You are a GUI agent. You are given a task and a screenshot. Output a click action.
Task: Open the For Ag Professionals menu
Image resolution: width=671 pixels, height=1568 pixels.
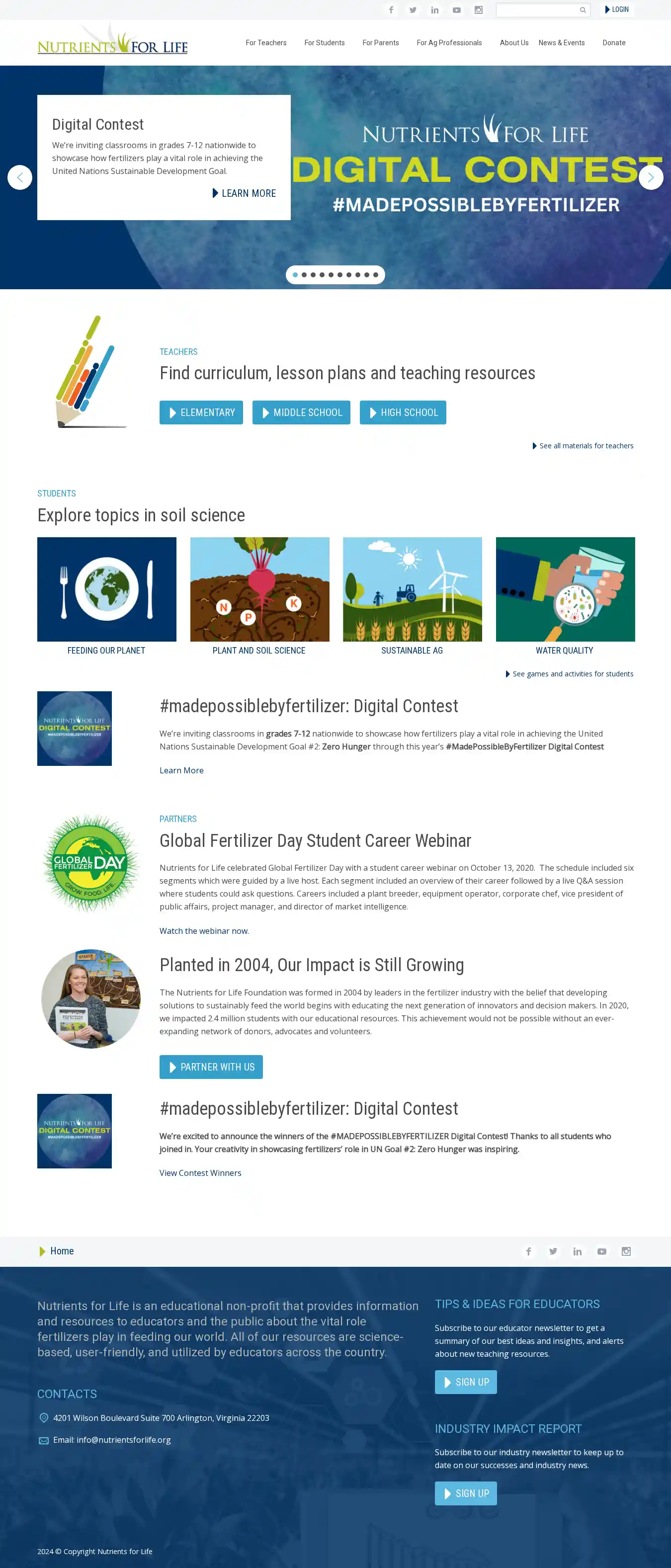point(449,43)
